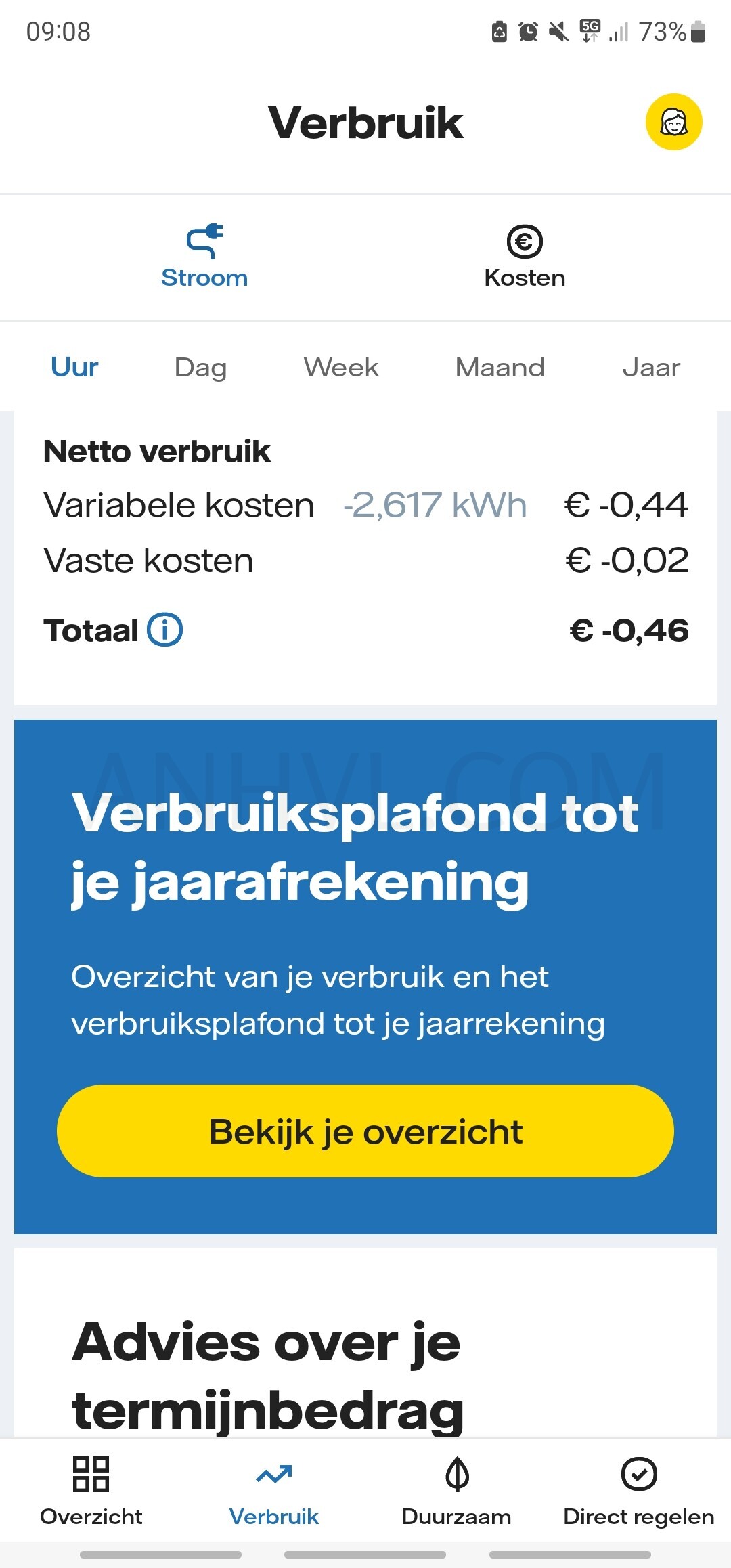Switch to the Kosten tab
This screenshot has height=1568, width=731.
525,257
